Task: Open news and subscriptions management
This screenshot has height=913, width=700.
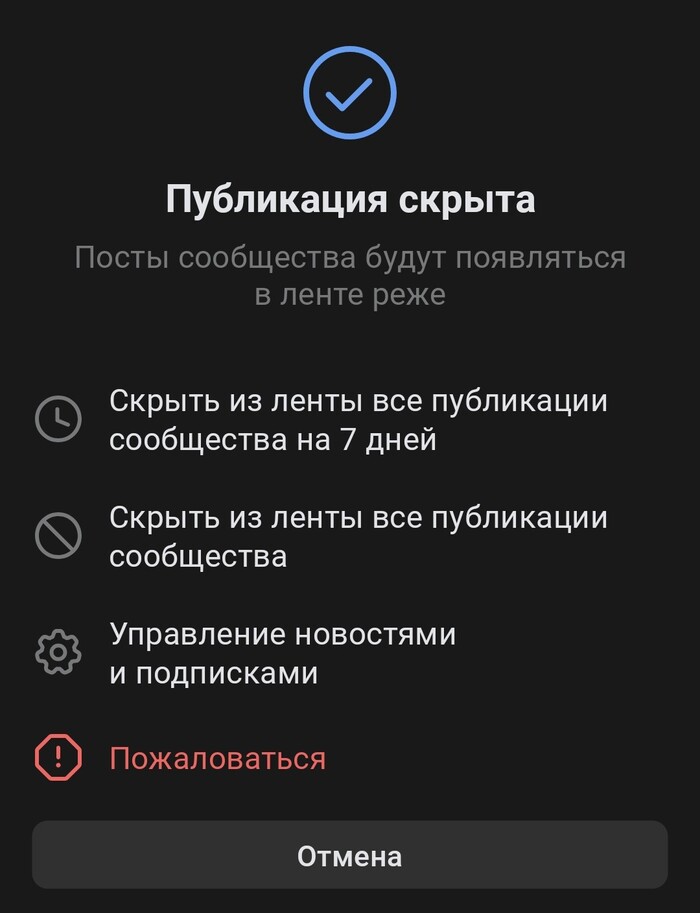Action: coord(282,653)
